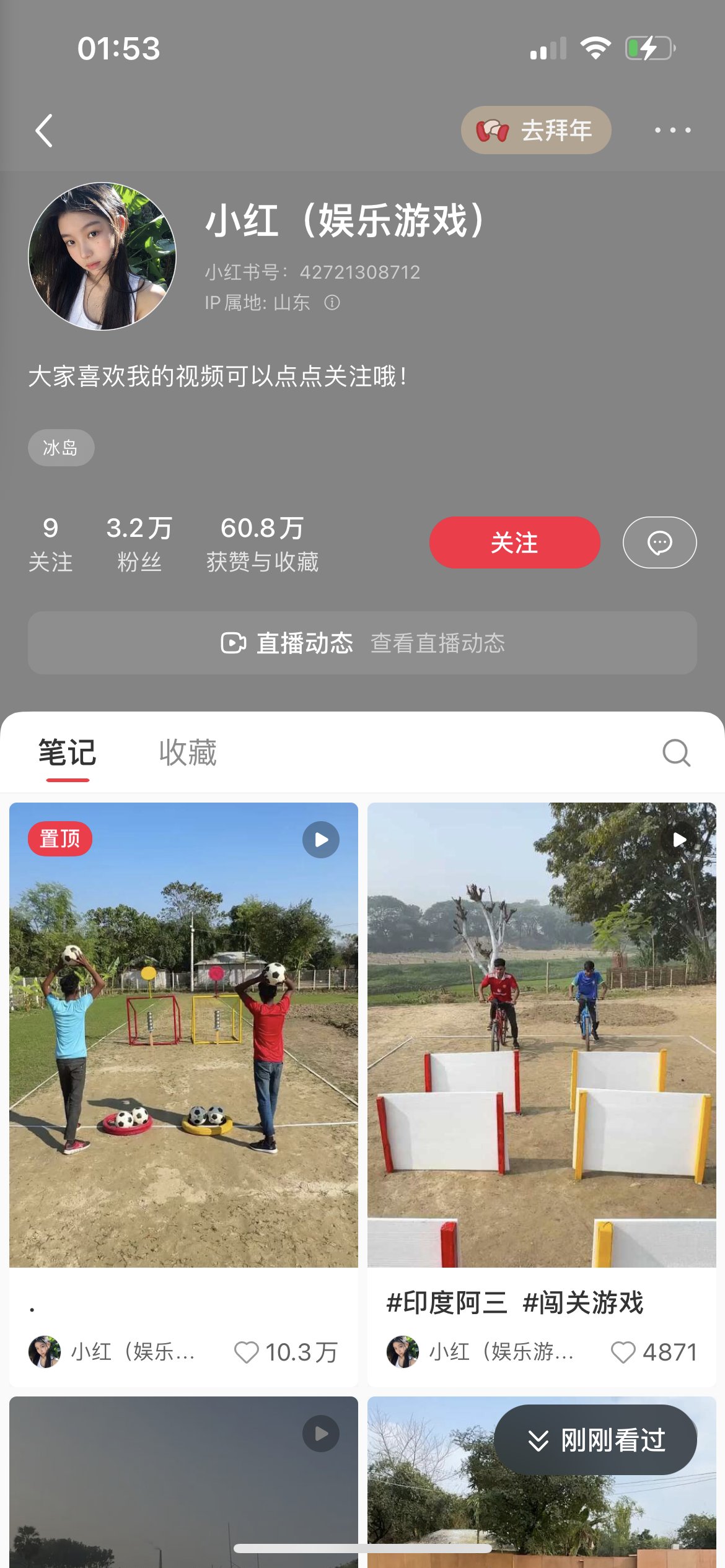Open the #印度阿三 #闯关游戏 video note
Image resolution: width=725 pixels, height=1568 pixels.
(542, 1034)
